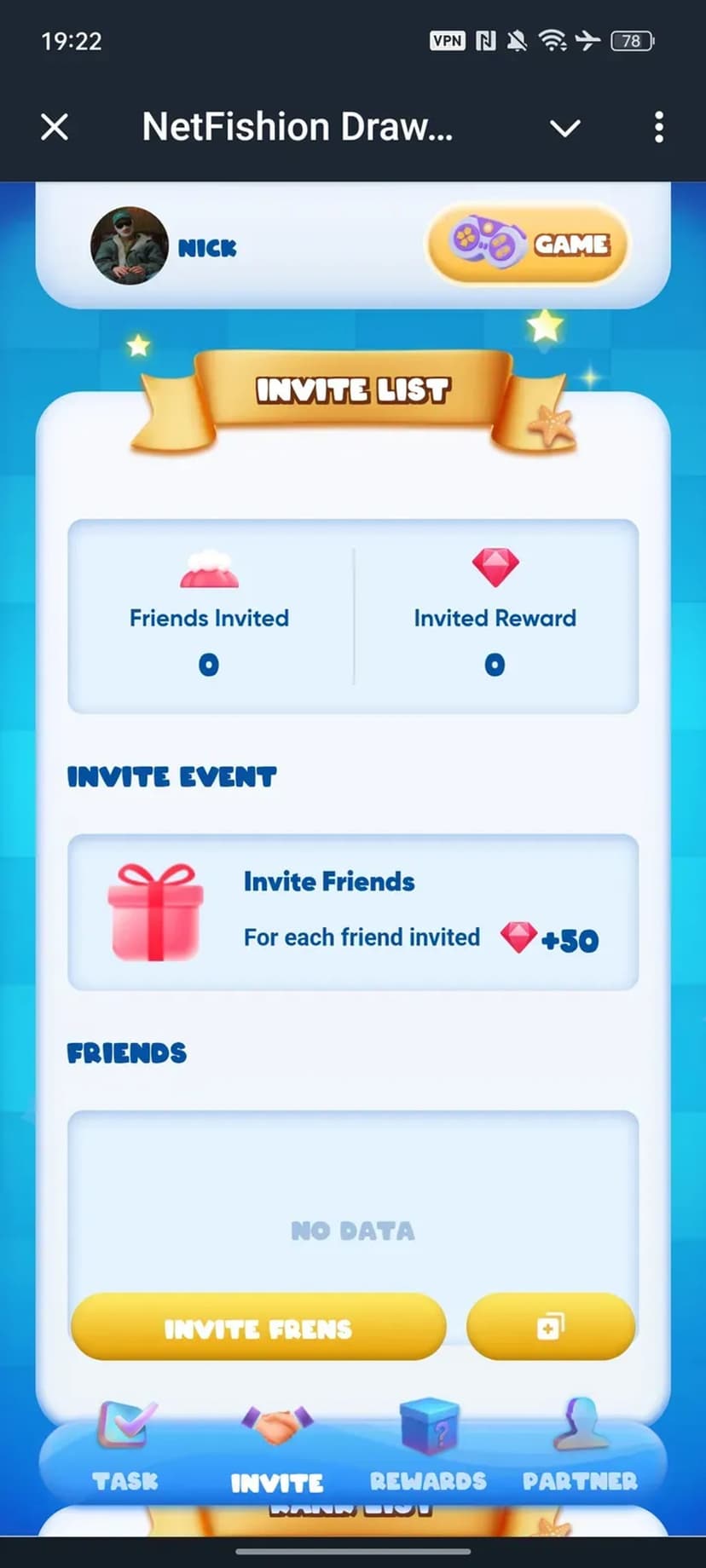Tap Nick's profile avatar
Screen dimensions: 706x1568
pyautogui.click(x=130, y=246)
